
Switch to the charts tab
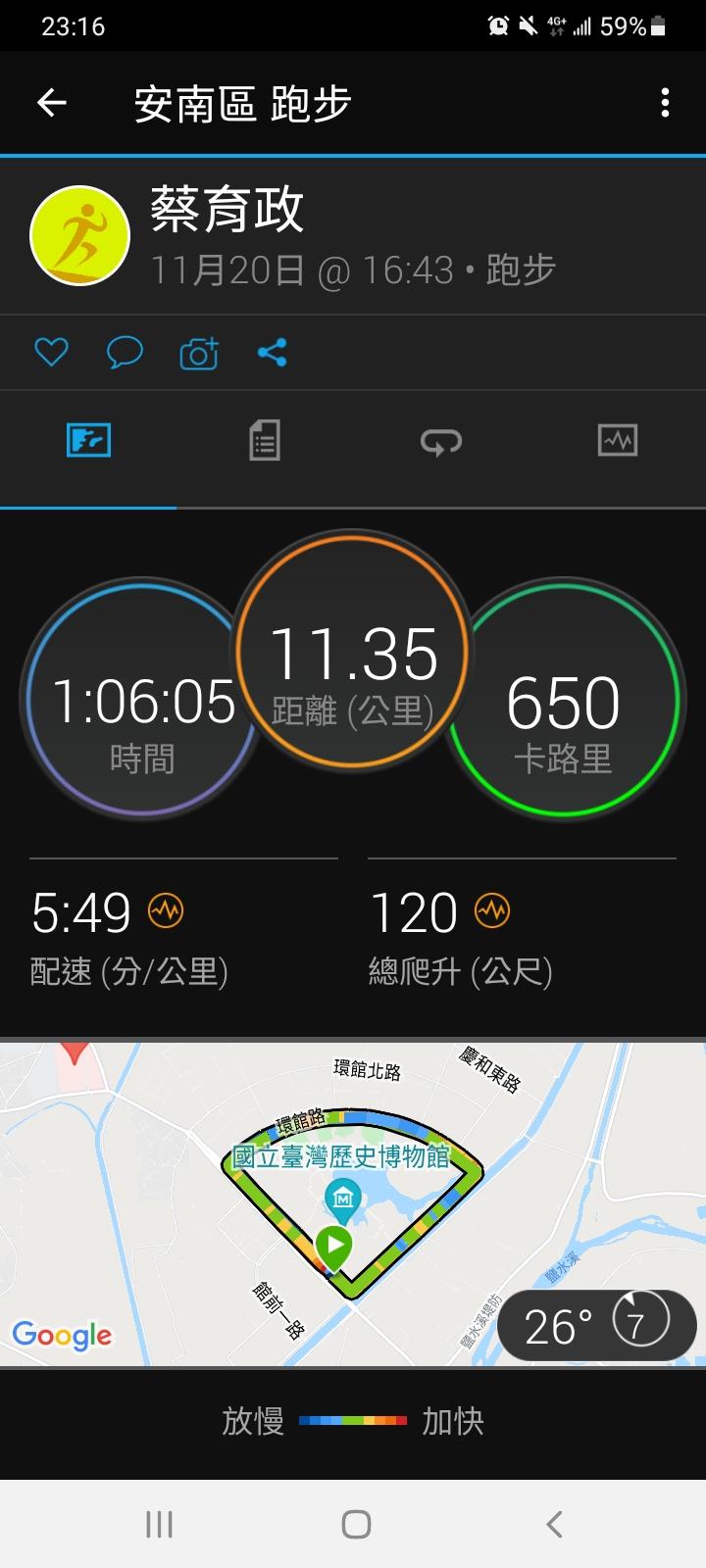618,441
